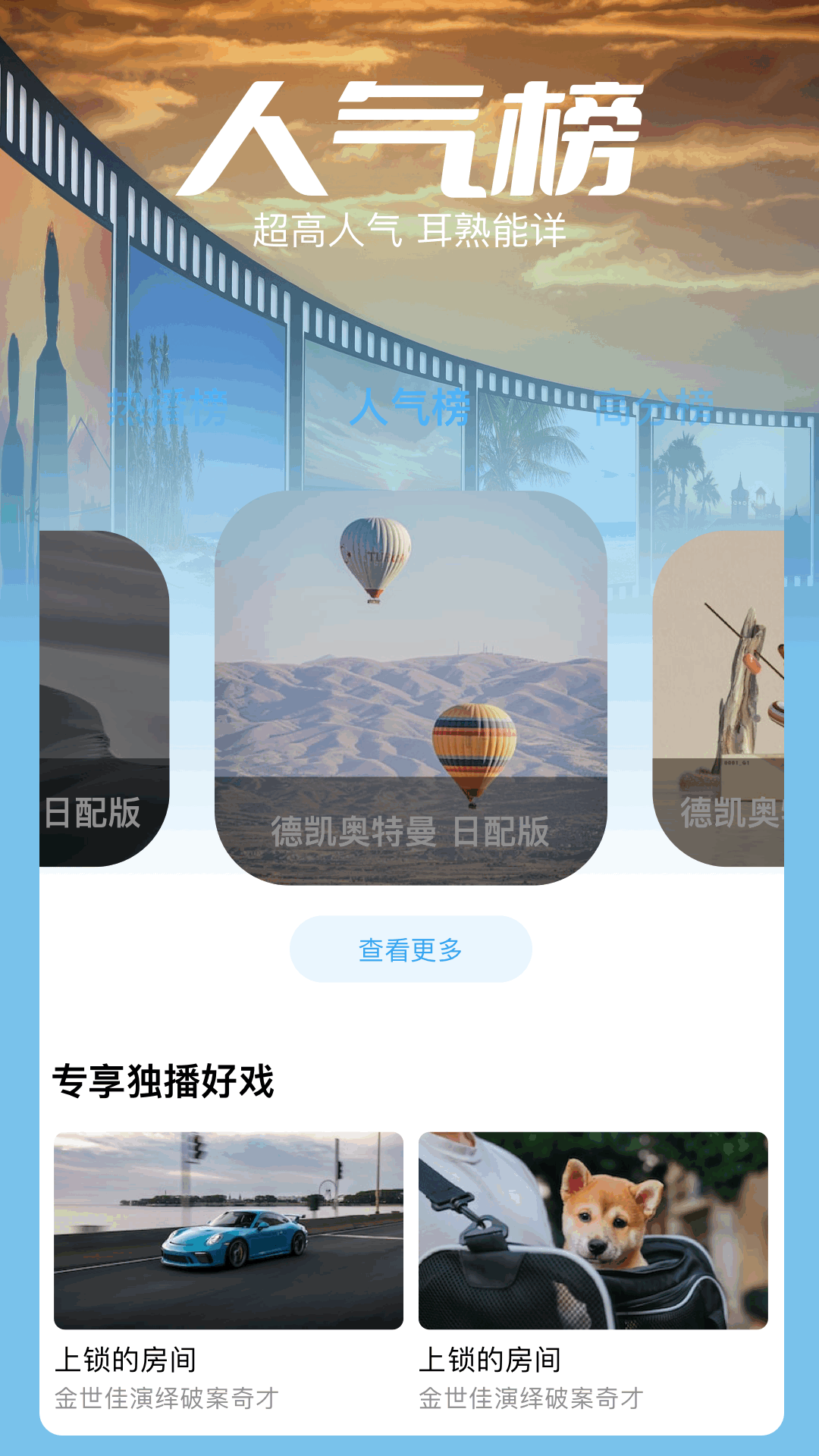Open 上锁的房间 with the blue sports car

click(x=228, y=1272)
